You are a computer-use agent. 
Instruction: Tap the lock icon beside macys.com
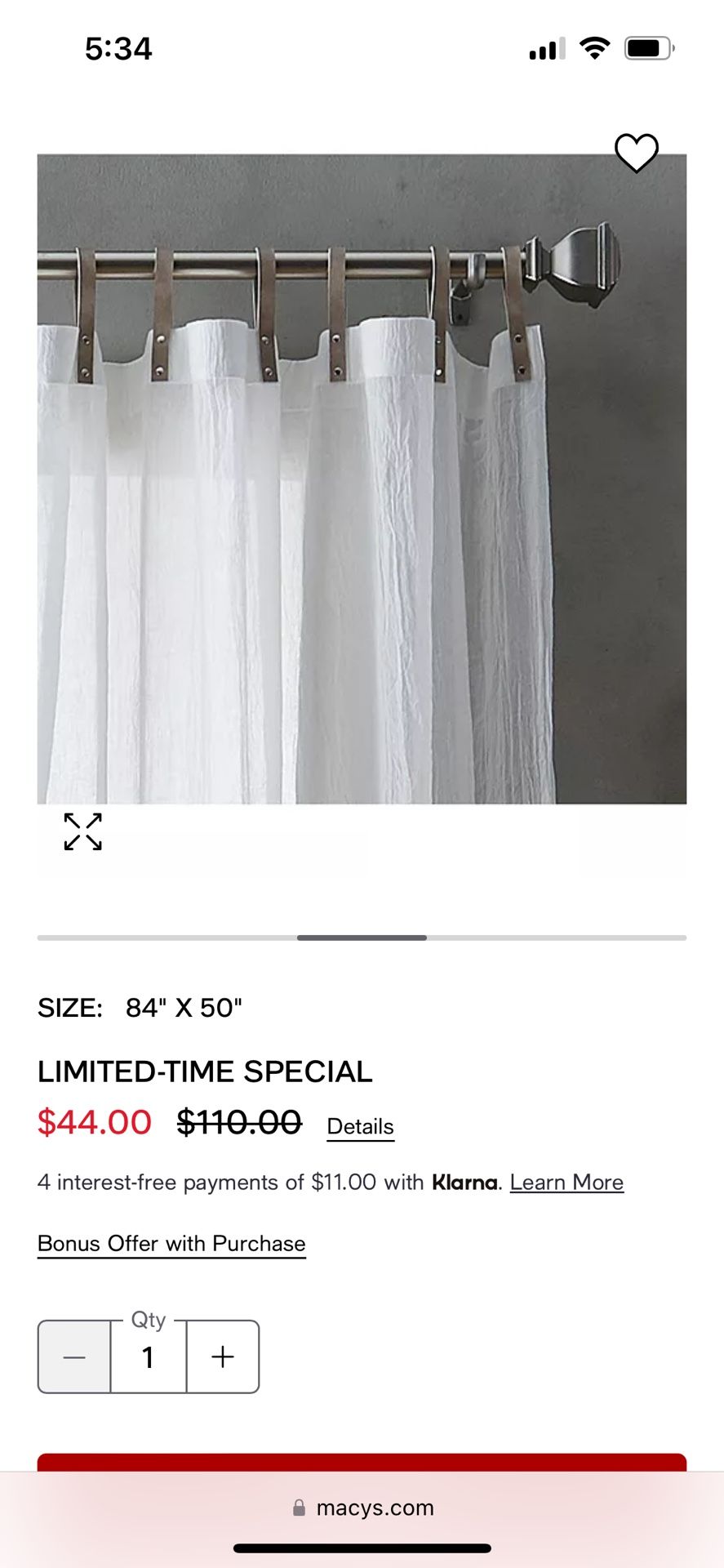[x=299, y=1508]
